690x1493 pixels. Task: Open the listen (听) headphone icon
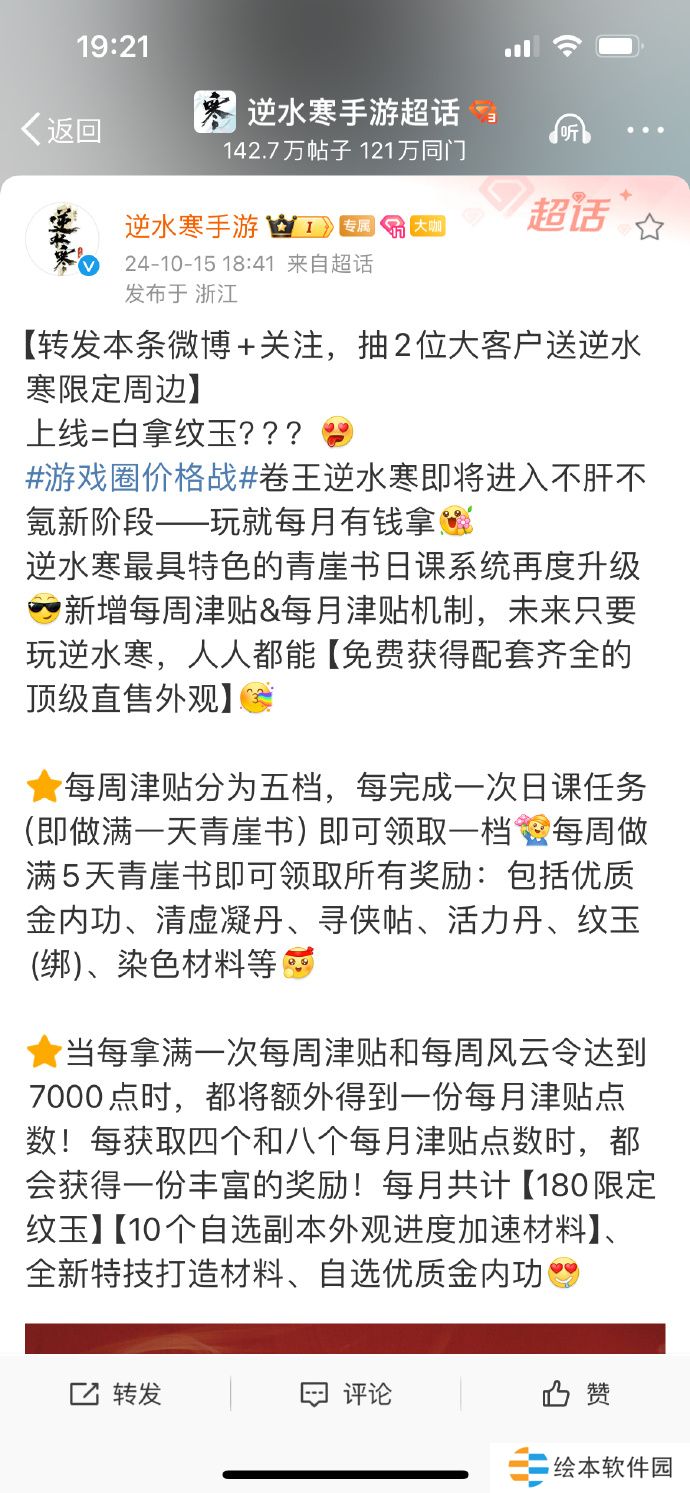pos(570,131)
